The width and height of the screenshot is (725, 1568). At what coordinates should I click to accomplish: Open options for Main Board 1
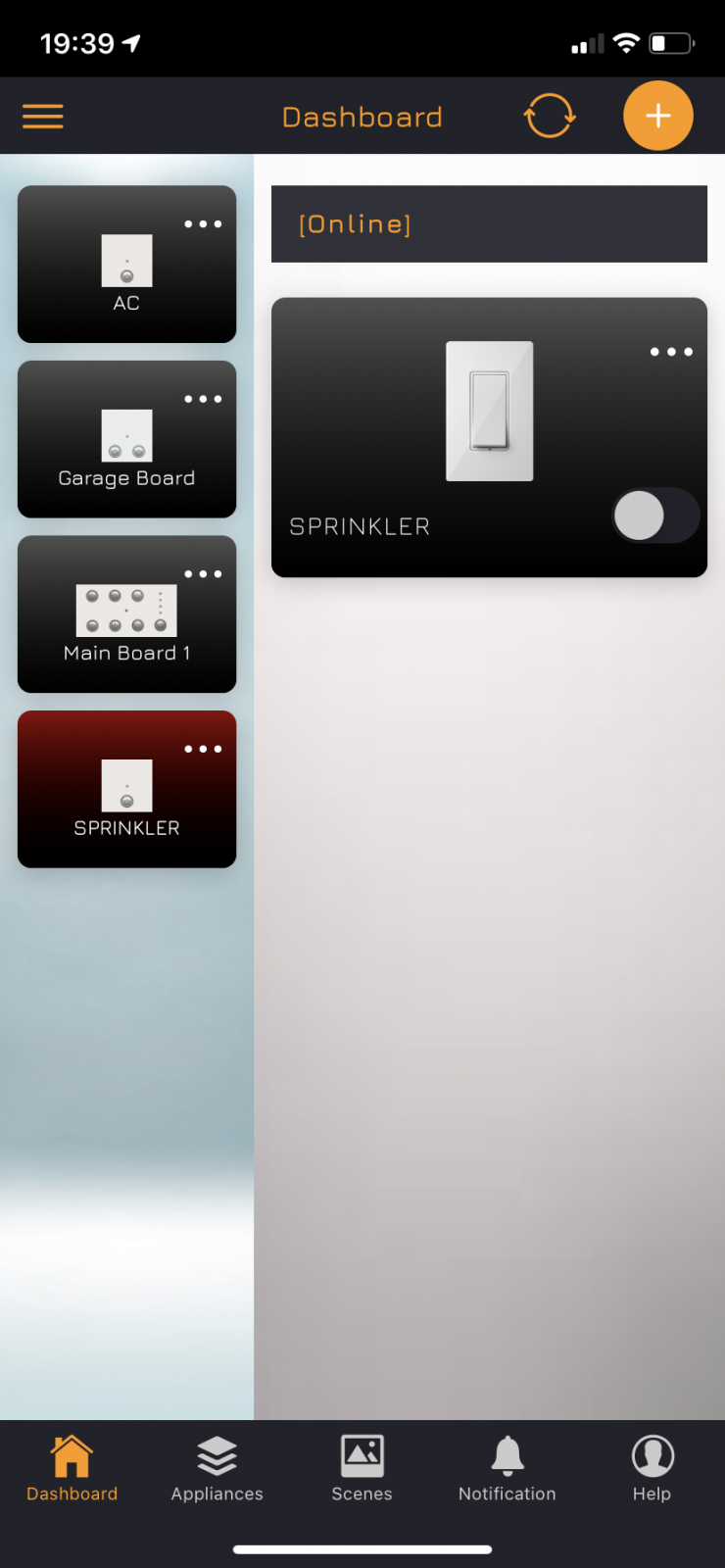click(x=203, y=574)
